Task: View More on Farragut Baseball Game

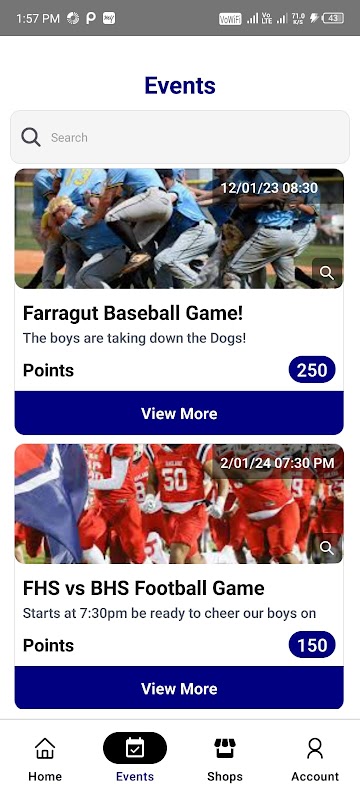Action: point(179,413)
